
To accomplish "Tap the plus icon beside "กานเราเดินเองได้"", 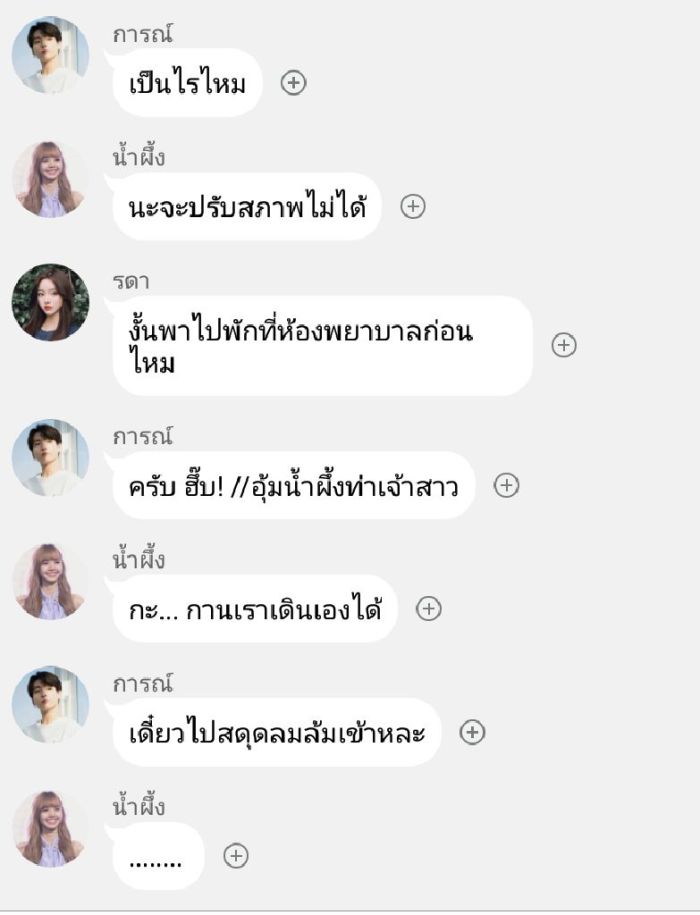I will tap(428, 609).
